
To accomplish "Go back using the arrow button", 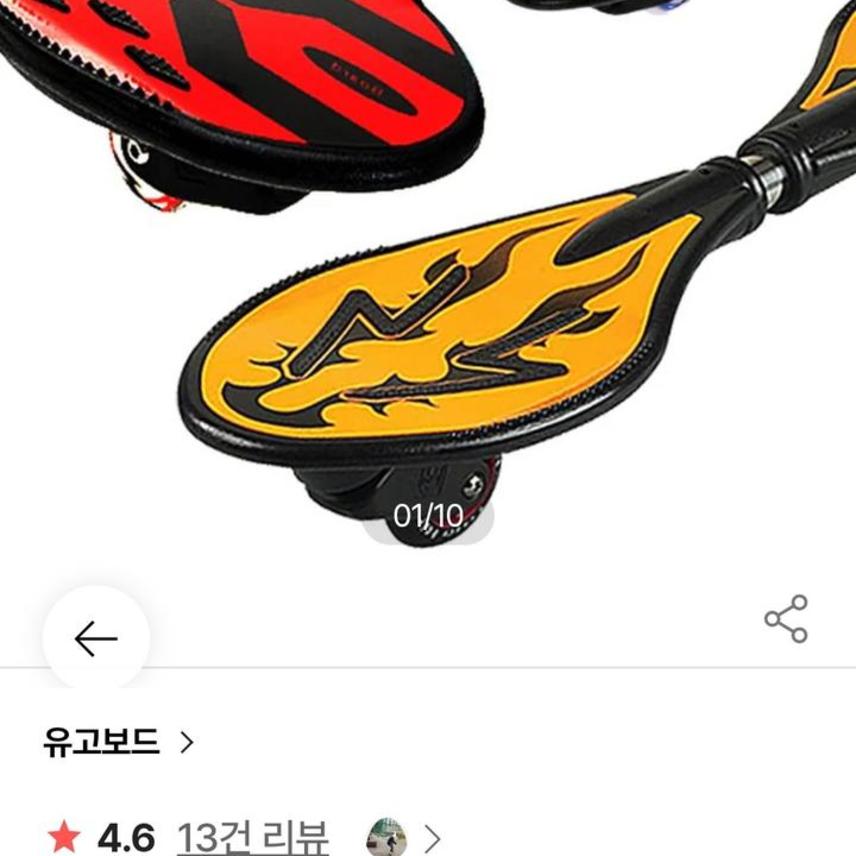I will pyautogui.click(x=96, y=639).
